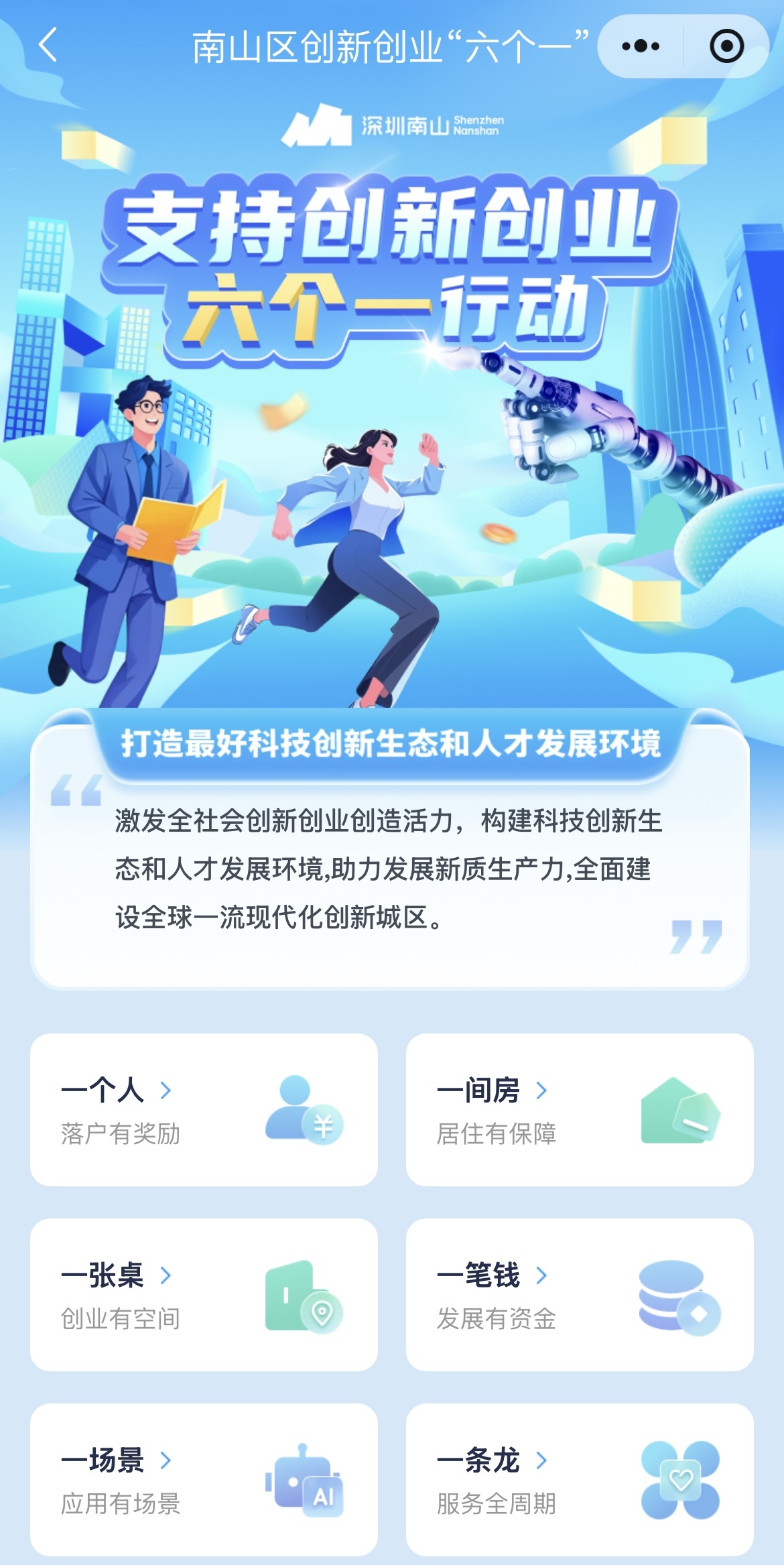Open the mini program's three-dot menu
The width and height of the screenshot is (784, 1565).
tap(641, 46)
